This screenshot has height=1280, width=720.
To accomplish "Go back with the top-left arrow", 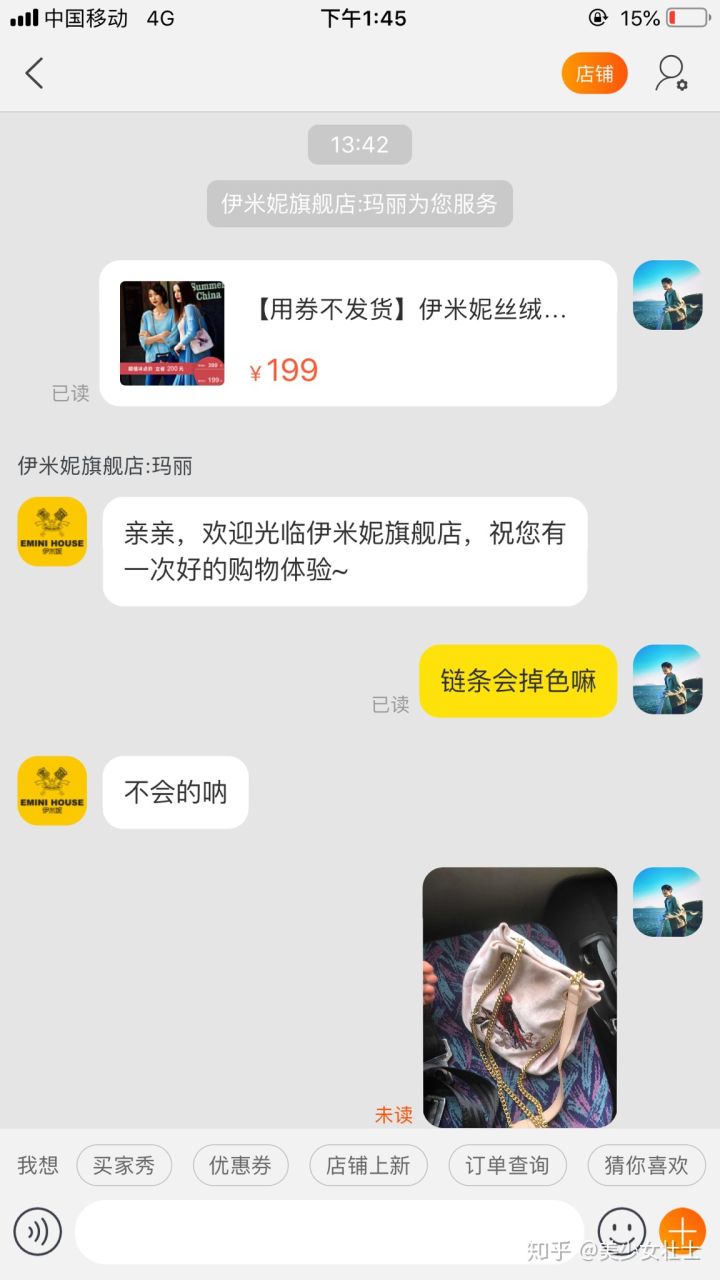I will tap(35, 73).
